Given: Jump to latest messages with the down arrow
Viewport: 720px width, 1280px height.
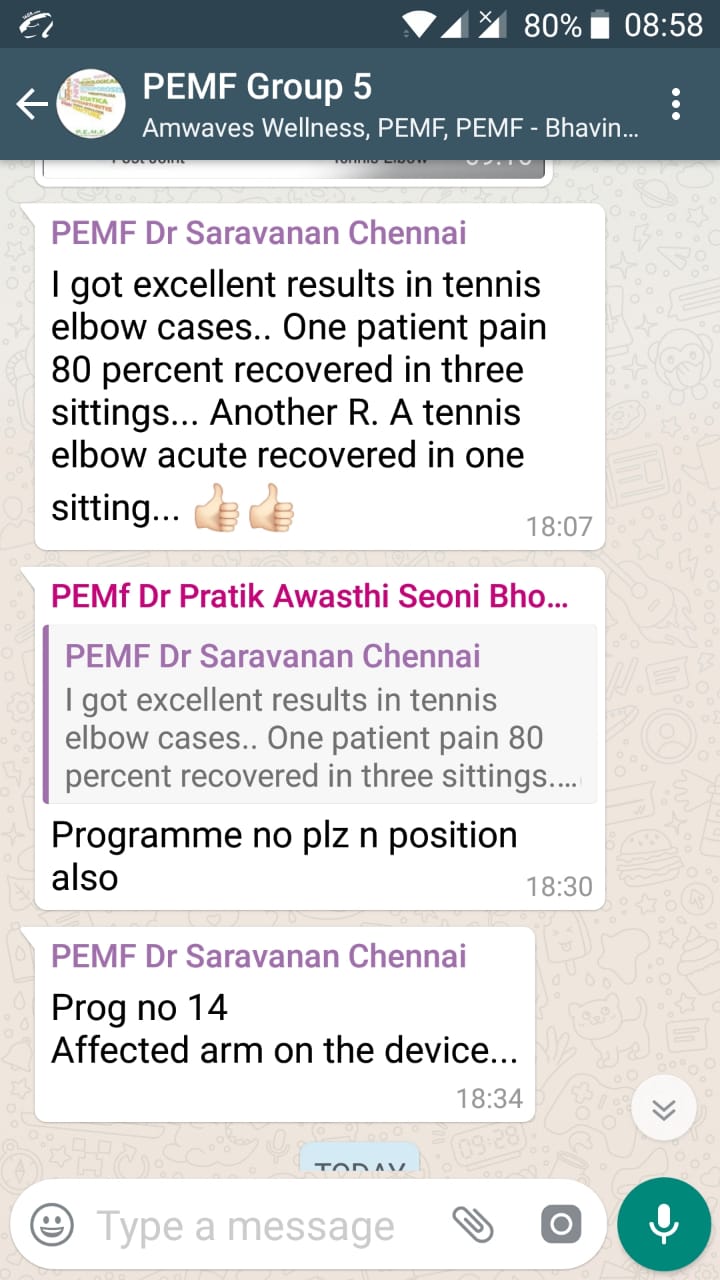Looking at the screenshot, I should [x=664, y=1108].
